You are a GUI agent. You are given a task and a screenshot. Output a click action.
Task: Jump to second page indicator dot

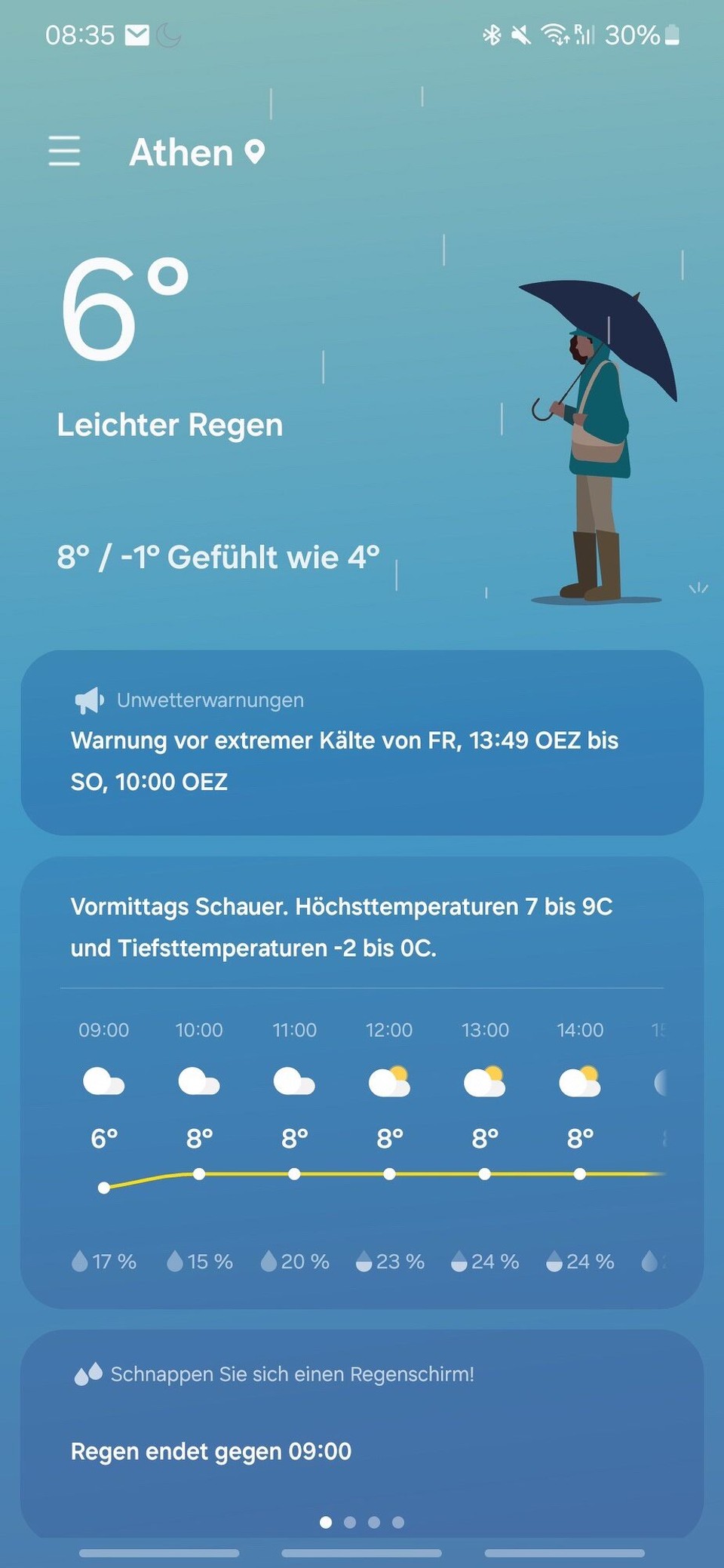(x=350, y=1522)
